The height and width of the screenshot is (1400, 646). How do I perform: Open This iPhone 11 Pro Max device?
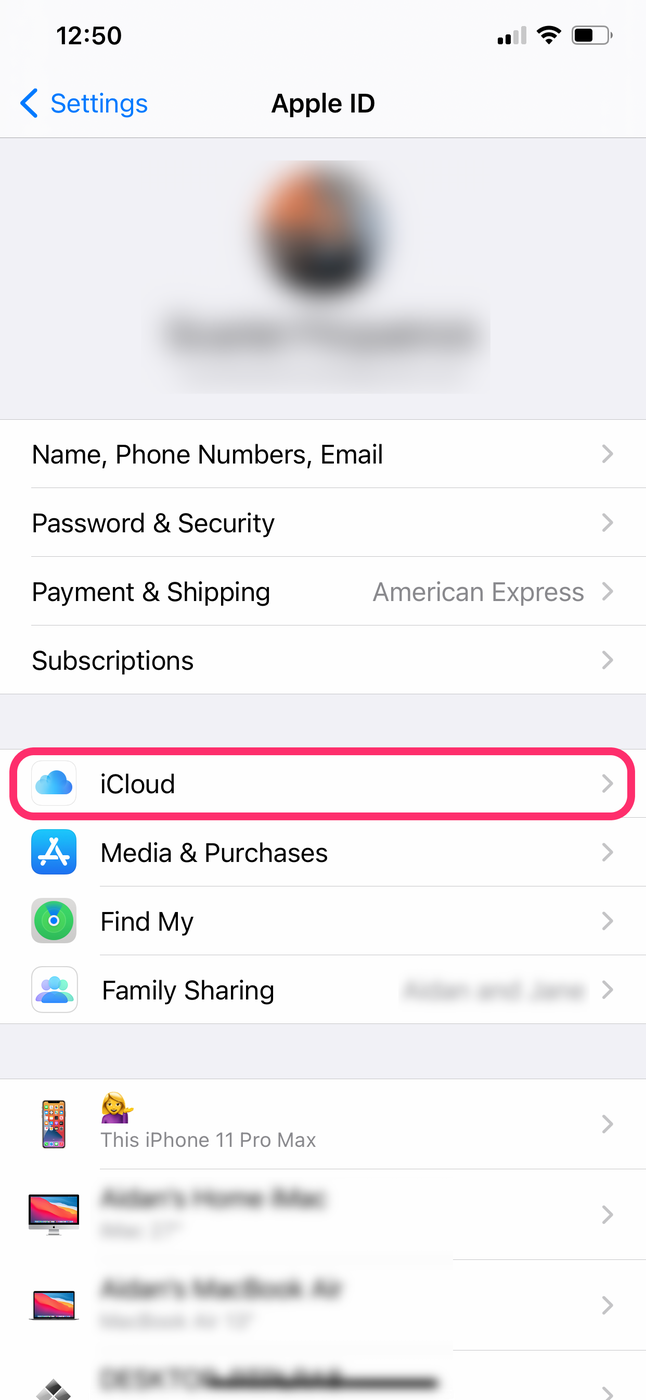coord(323,1124)
